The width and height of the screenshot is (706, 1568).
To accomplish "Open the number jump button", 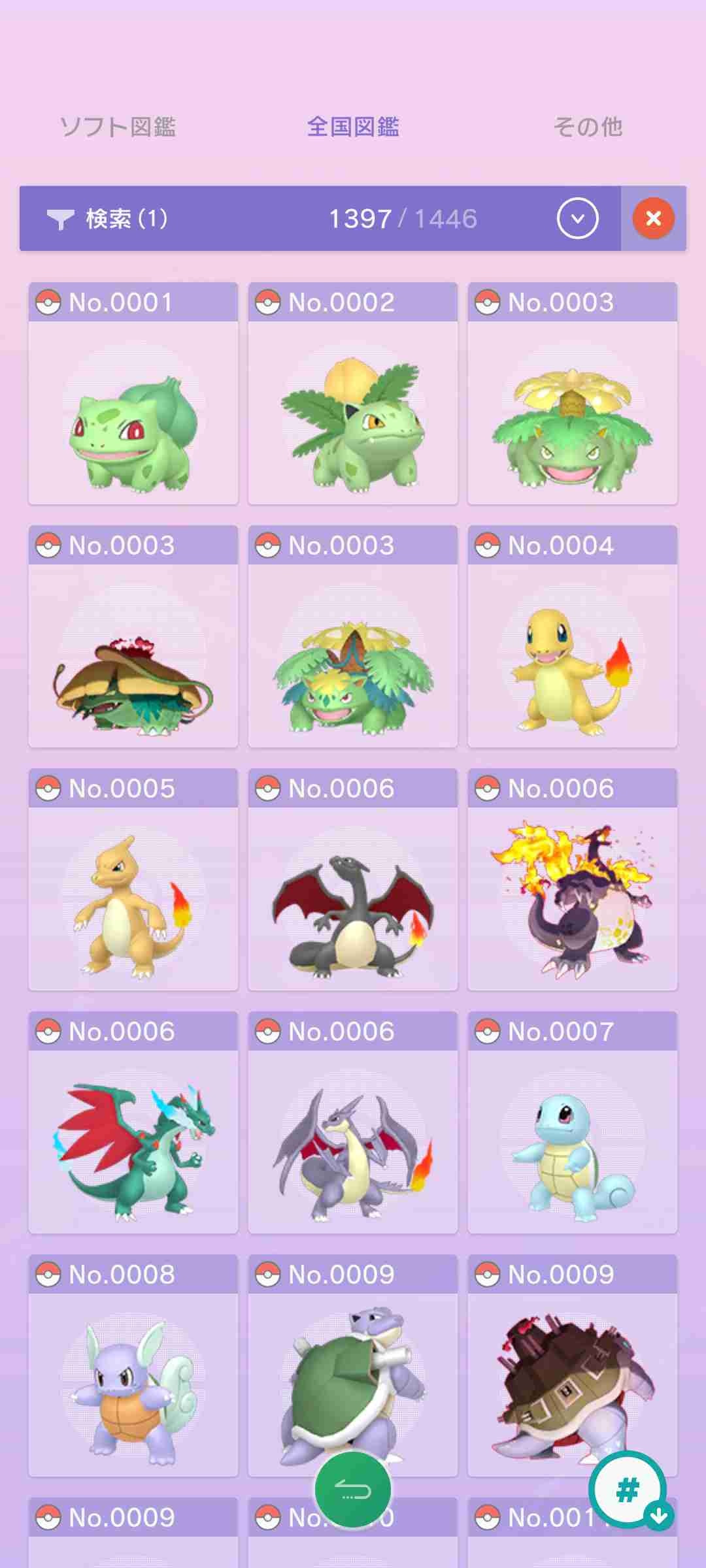I will click(628, 1490).
